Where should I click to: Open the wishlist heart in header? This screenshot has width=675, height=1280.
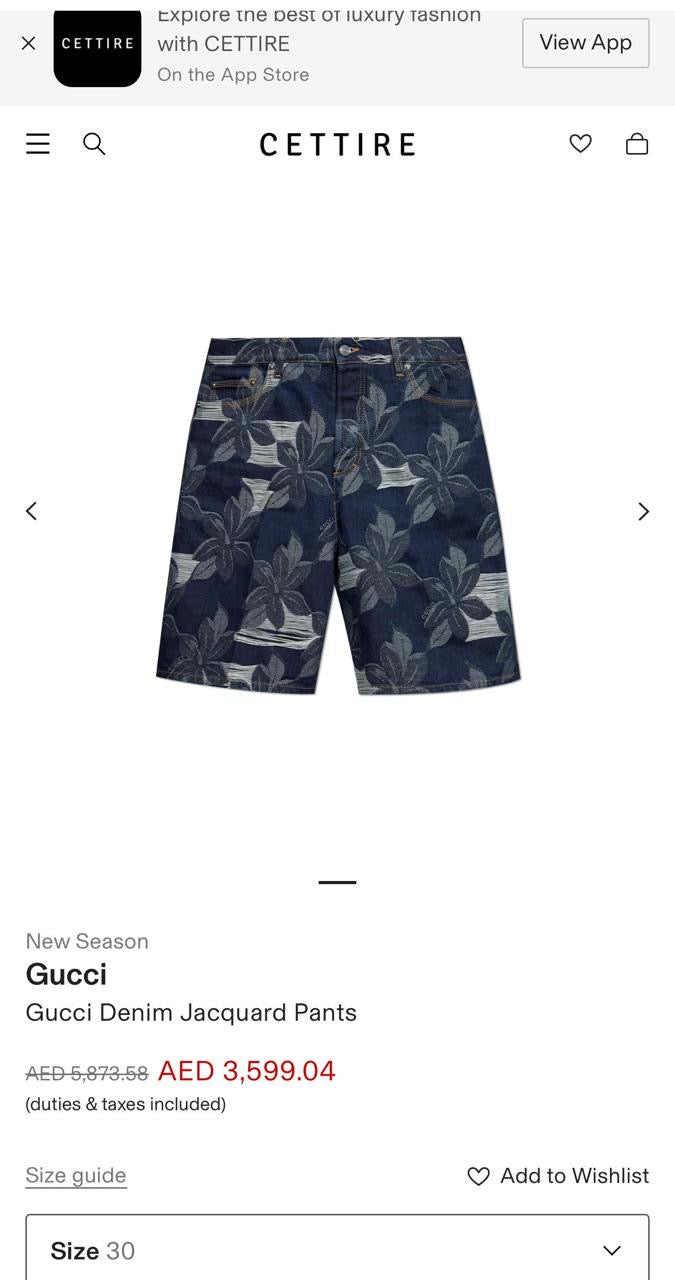click(x=580, y=144)
